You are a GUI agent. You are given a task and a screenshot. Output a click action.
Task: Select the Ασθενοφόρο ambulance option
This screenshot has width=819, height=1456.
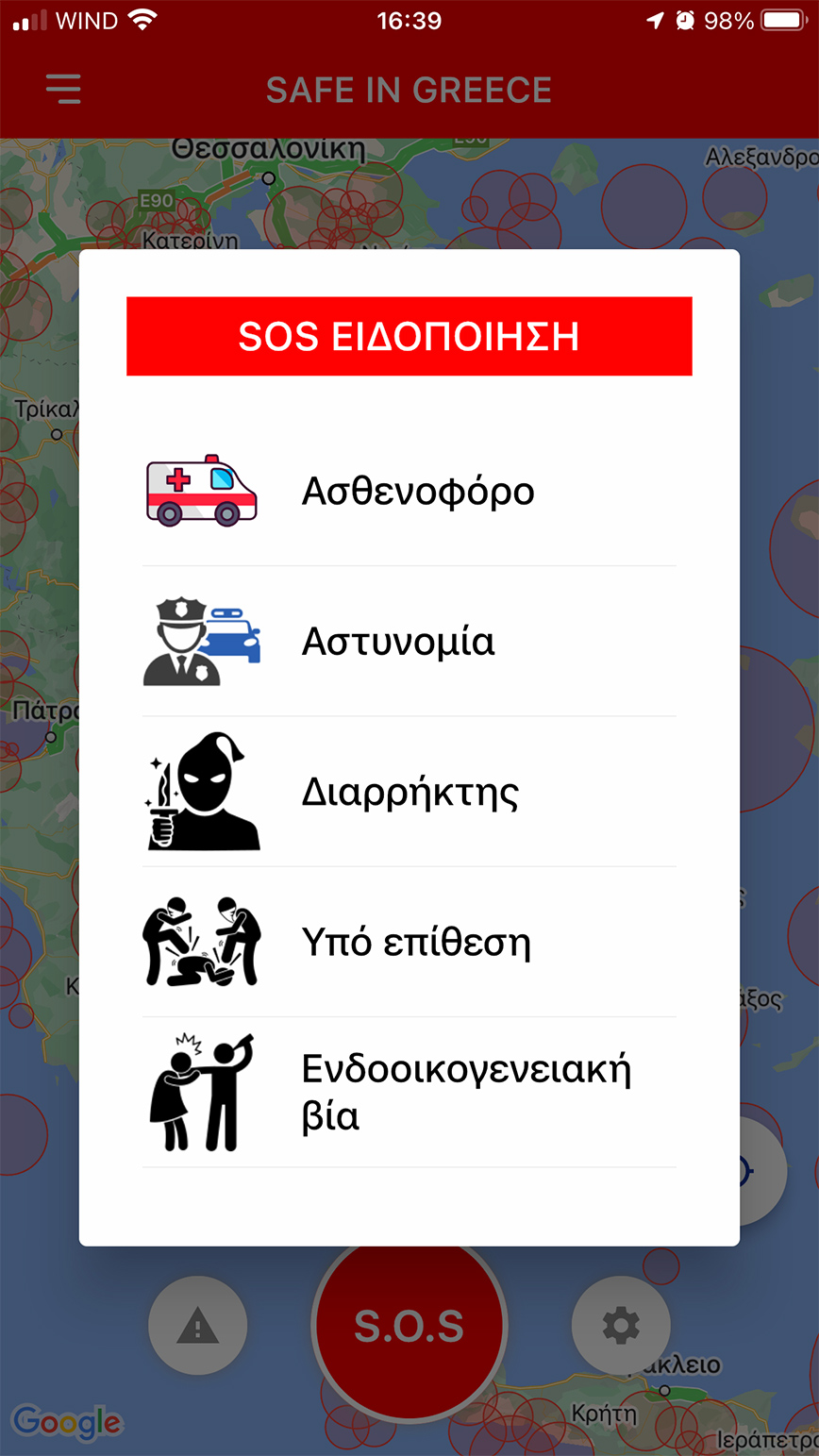[409, 492]
